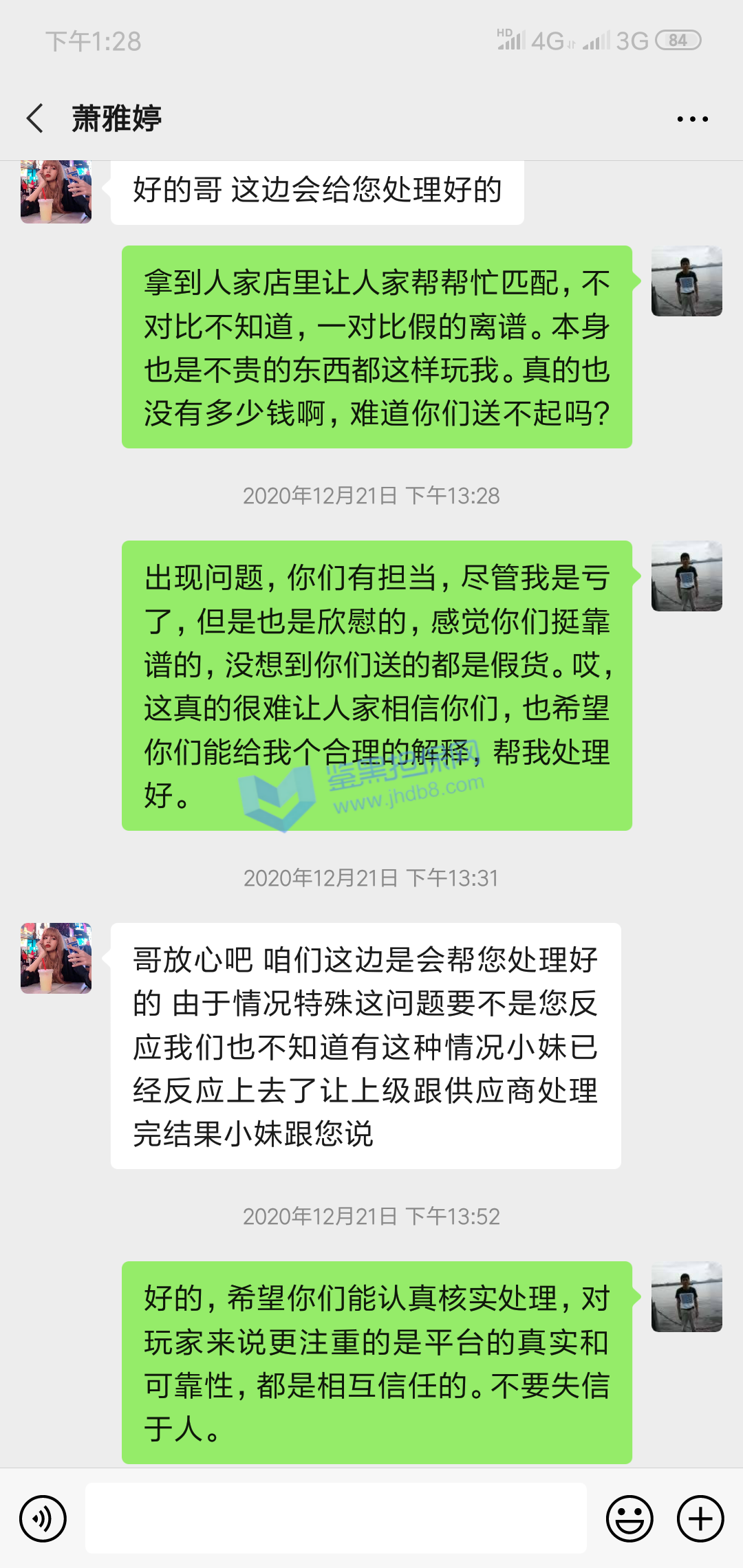This screenshot has width=743, height=1568.
Task: Open the plus attachments menu
Action: point(700,1518)
